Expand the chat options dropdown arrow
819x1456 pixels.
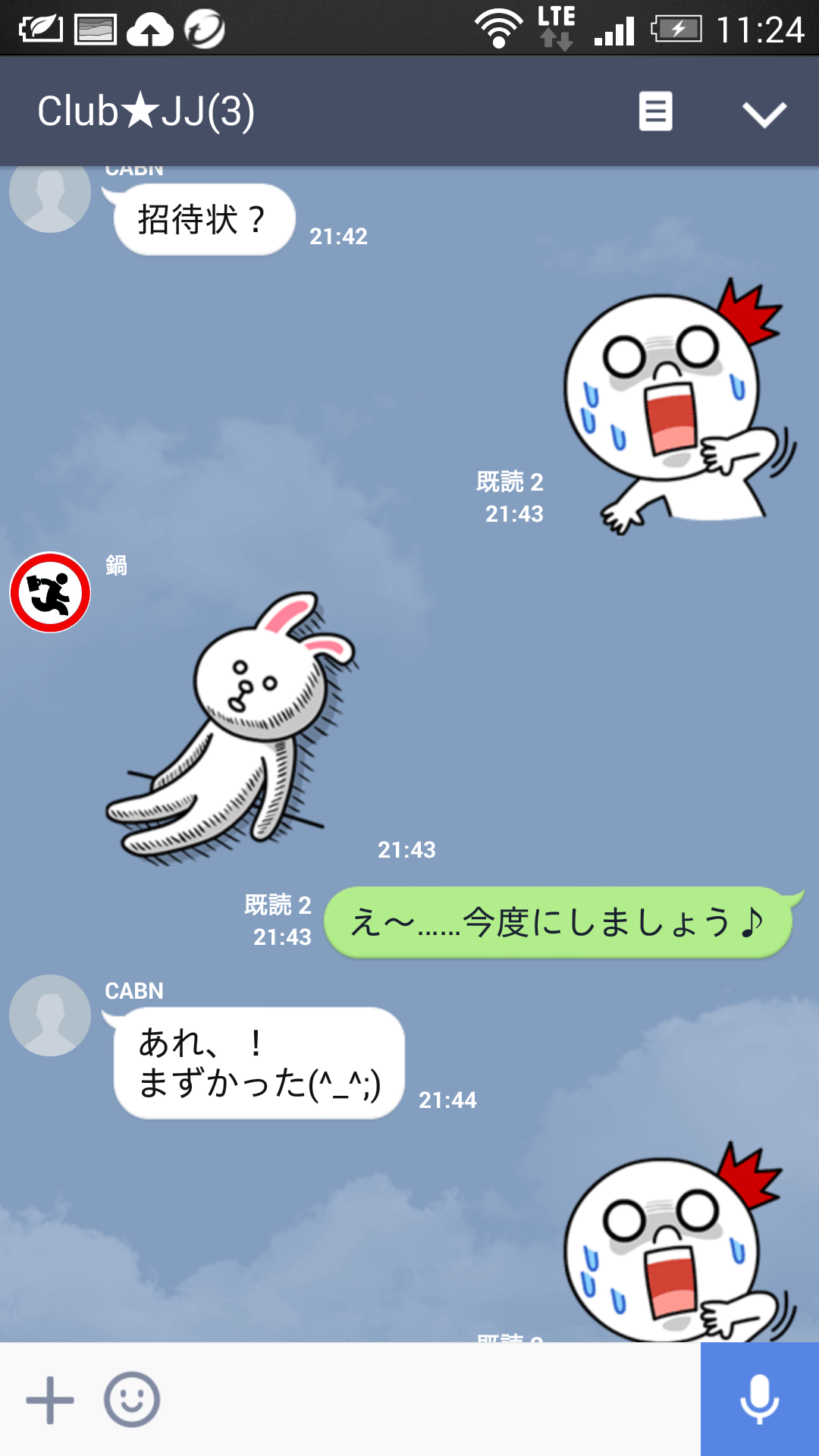[x=764, y=114]
